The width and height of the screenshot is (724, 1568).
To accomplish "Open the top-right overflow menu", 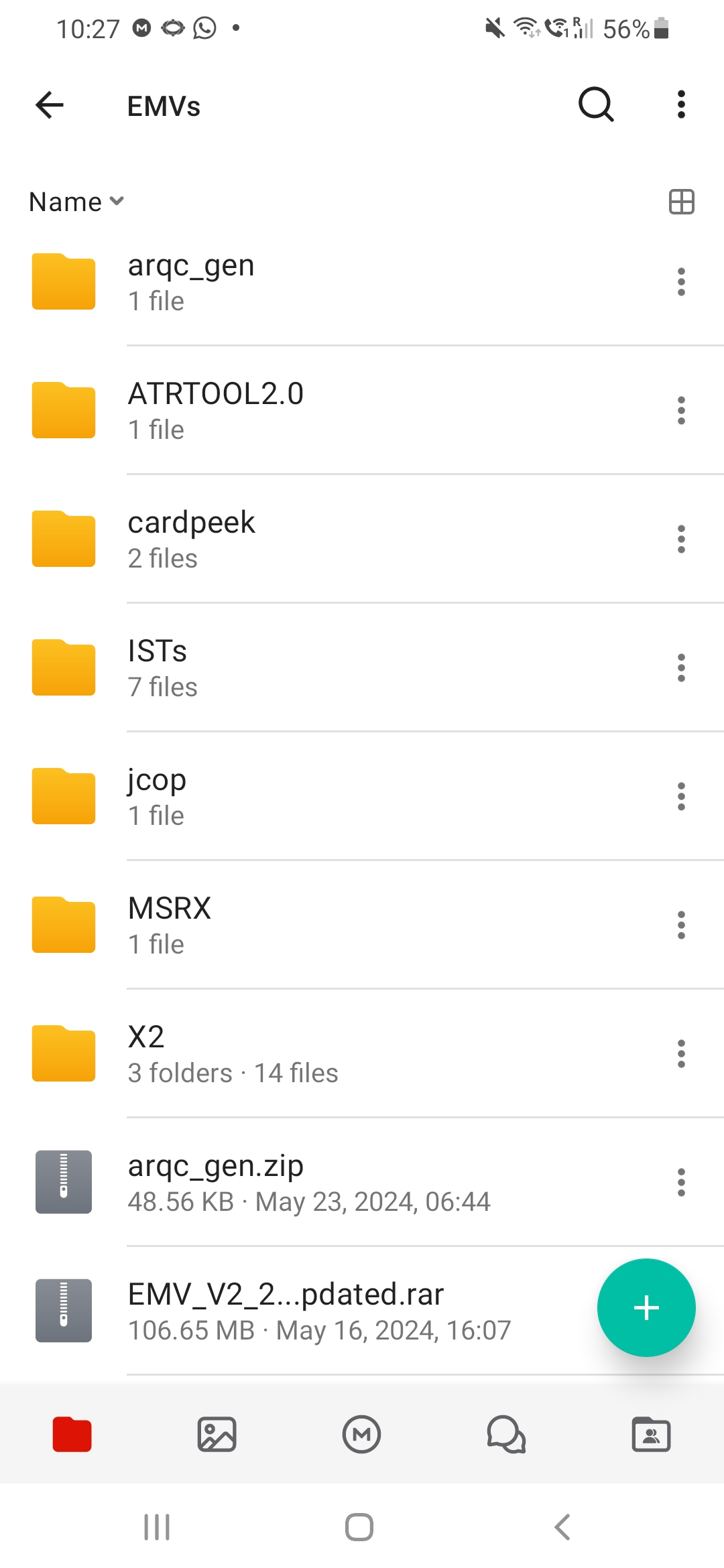I will click(x=681, y=105).
